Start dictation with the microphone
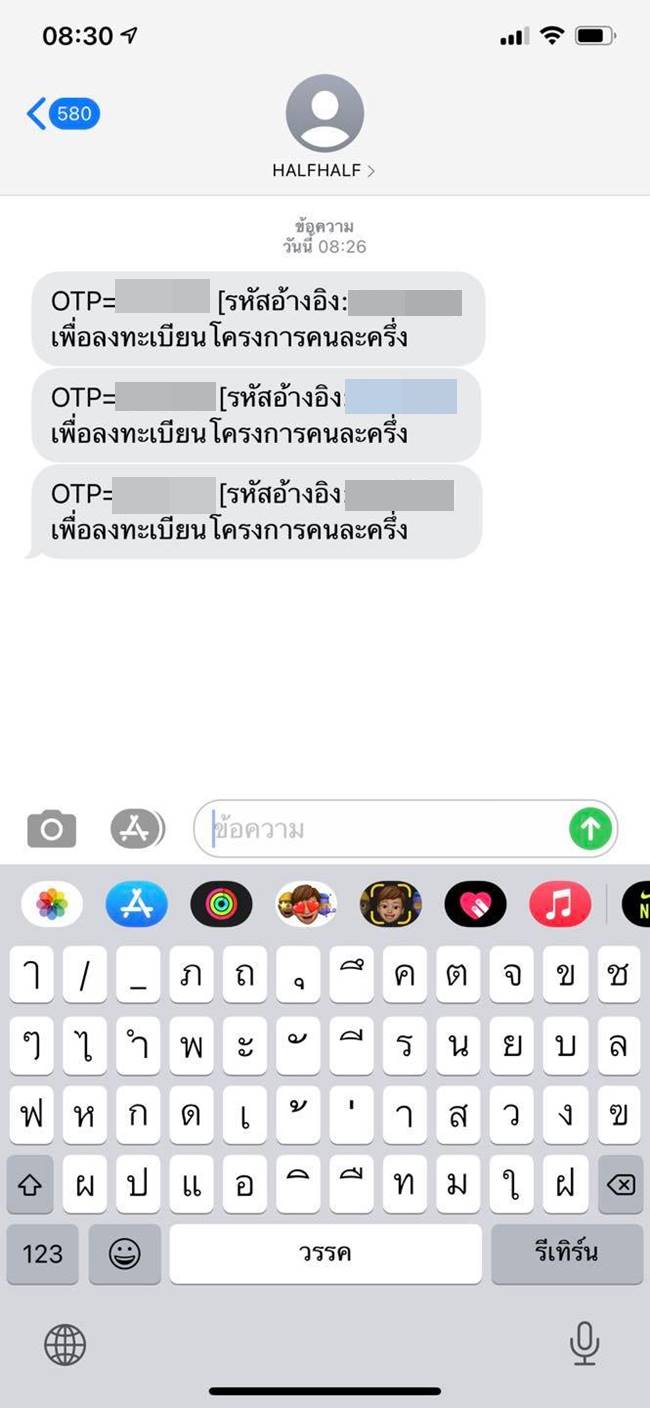This screenshot has width=650, height=1408. tap(584, 1343)
